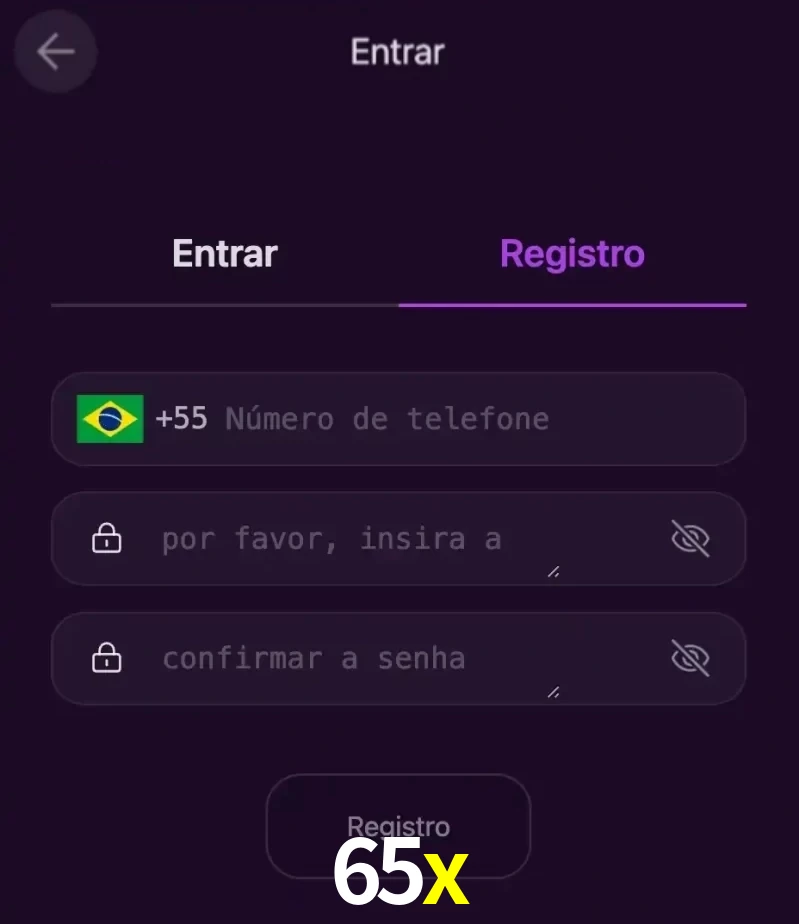Click the resize handle of the password field
This screenshot has height=924, width=799.
[552, 572]
